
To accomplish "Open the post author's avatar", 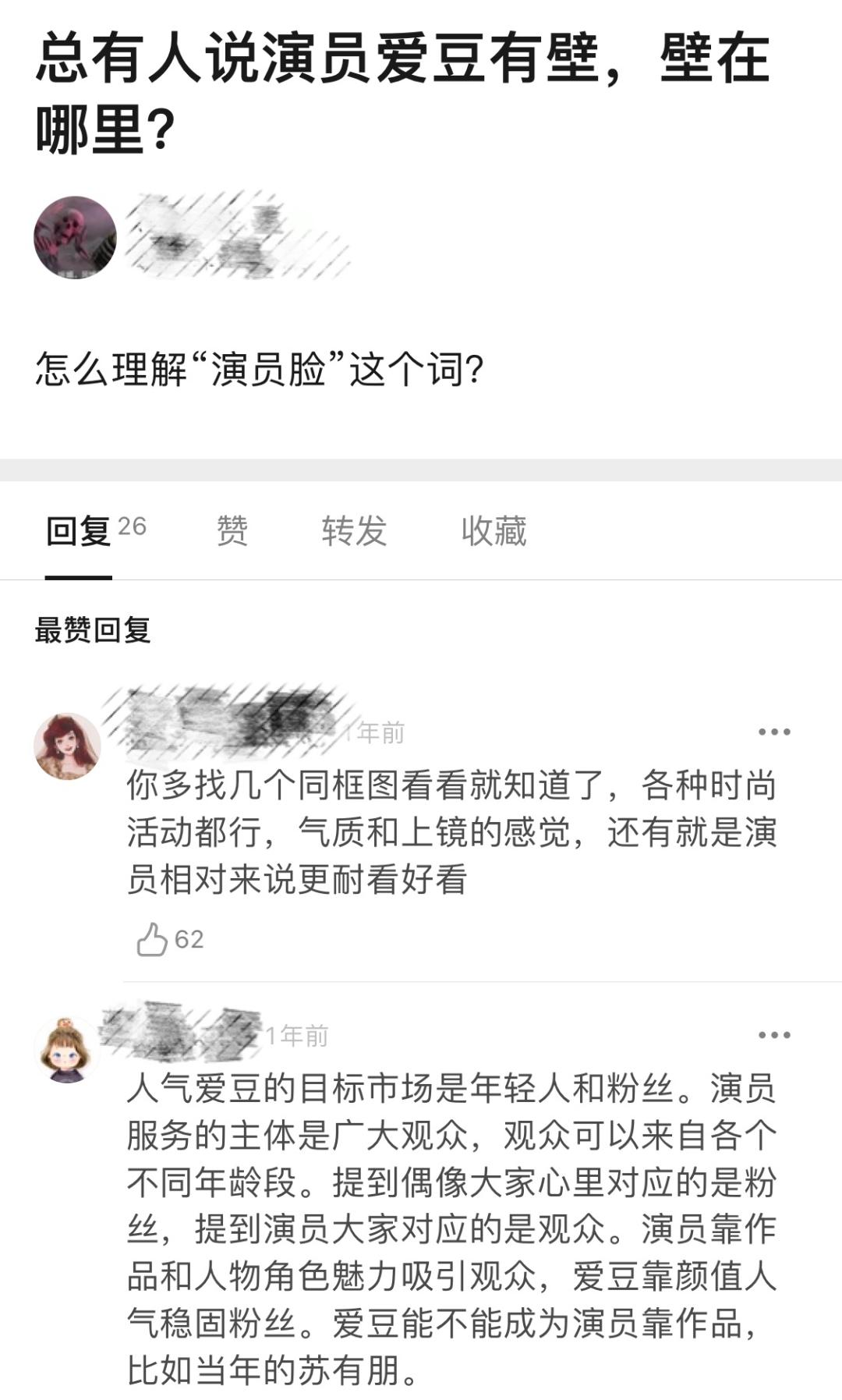I will (x=75, y=237).
